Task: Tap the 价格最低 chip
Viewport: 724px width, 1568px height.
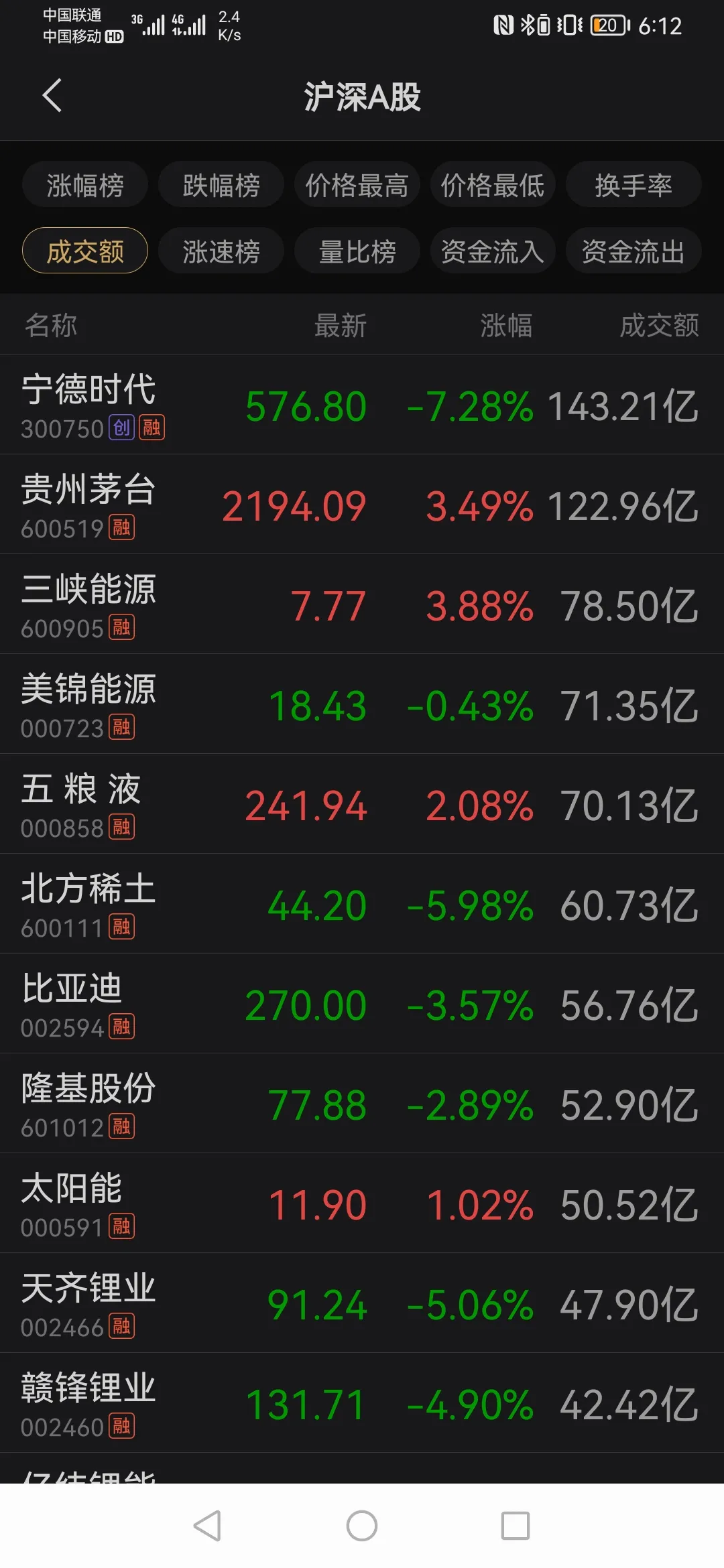Action: point(493,185)
